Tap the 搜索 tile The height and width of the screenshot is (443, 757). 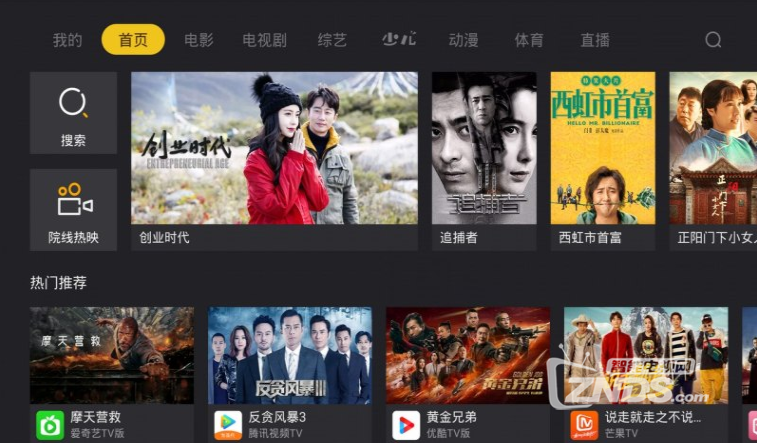[x=73, y=113]
